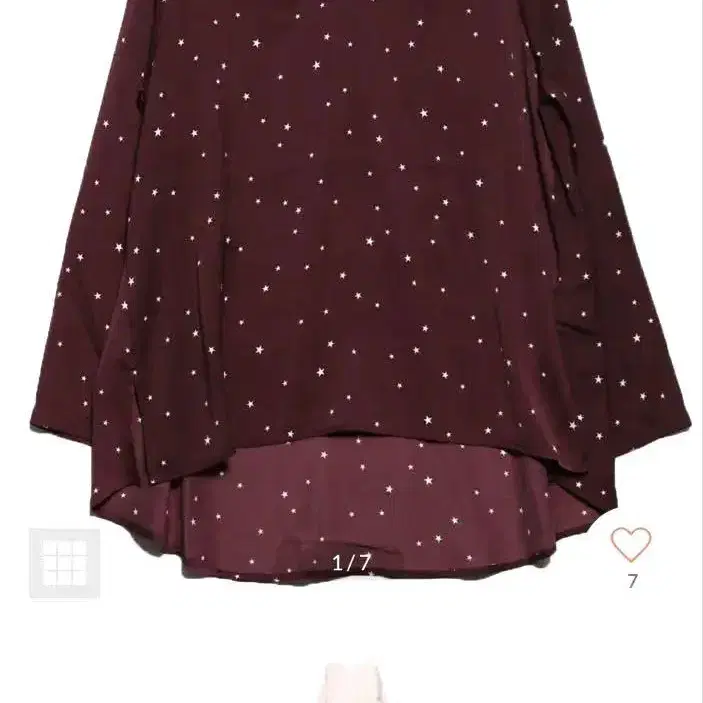
Task: Favorite this burgundy star-print blouse
Action: [x=631, y=544]
